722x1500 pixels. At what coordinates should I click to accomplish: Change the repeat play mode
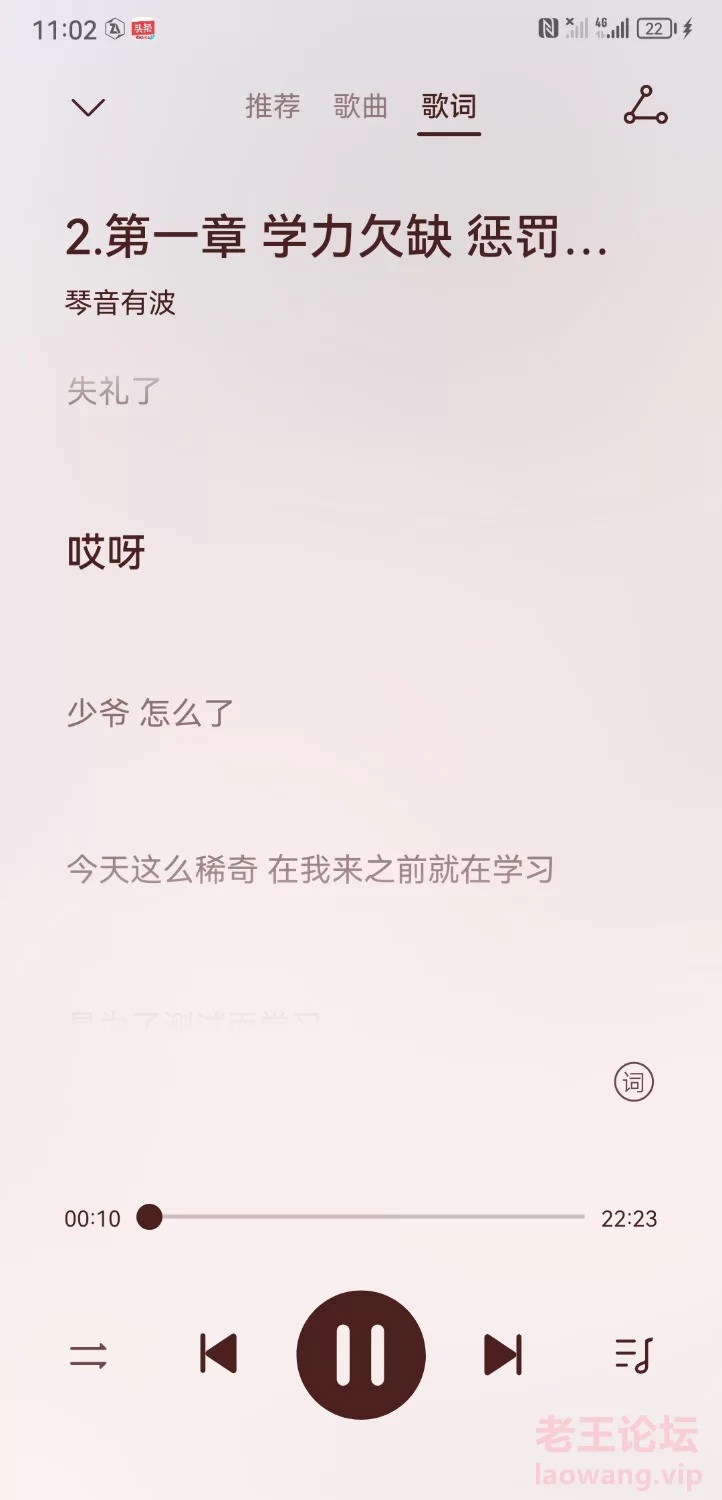pyautogui.click(x=88, y=1356)
